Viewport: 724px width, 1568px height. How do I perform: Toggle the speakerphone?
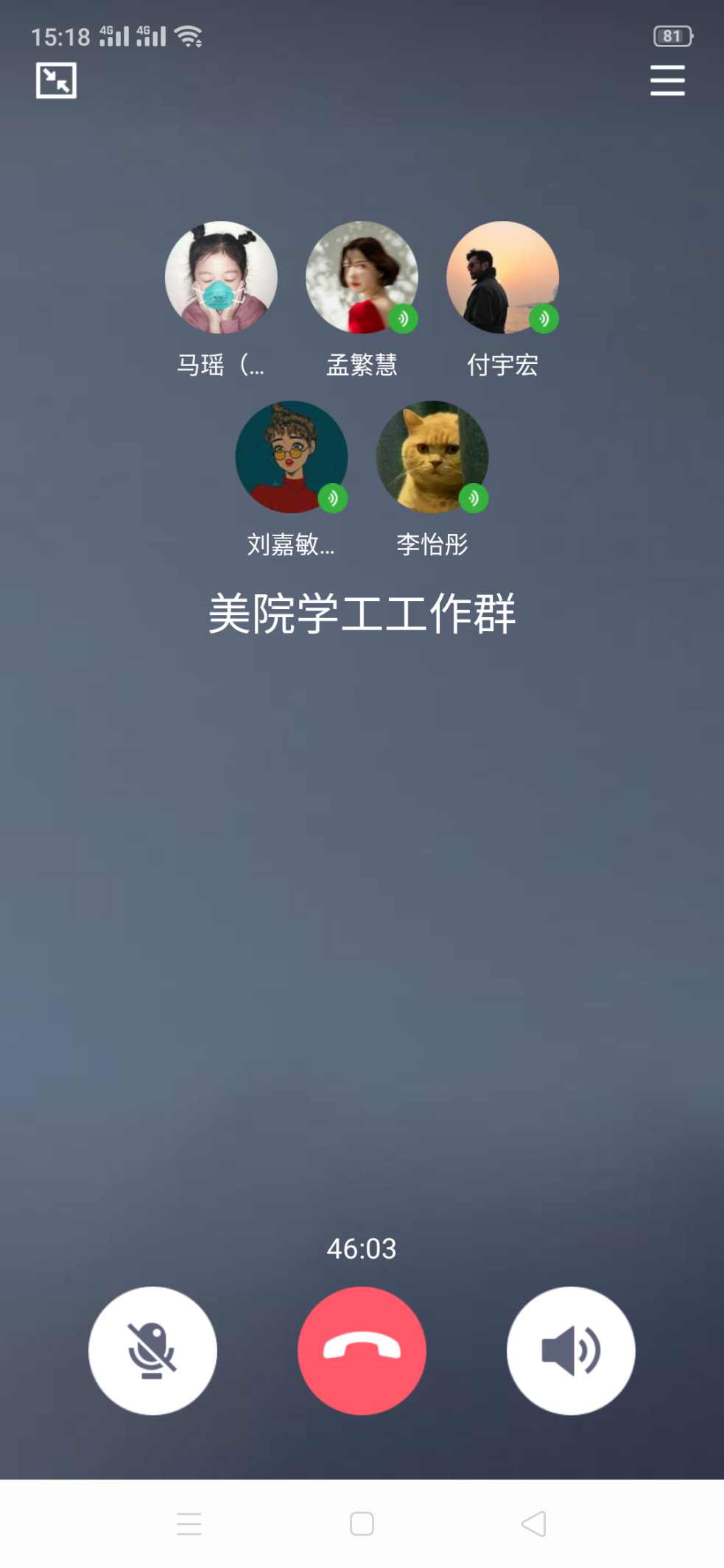[571, 1350]
